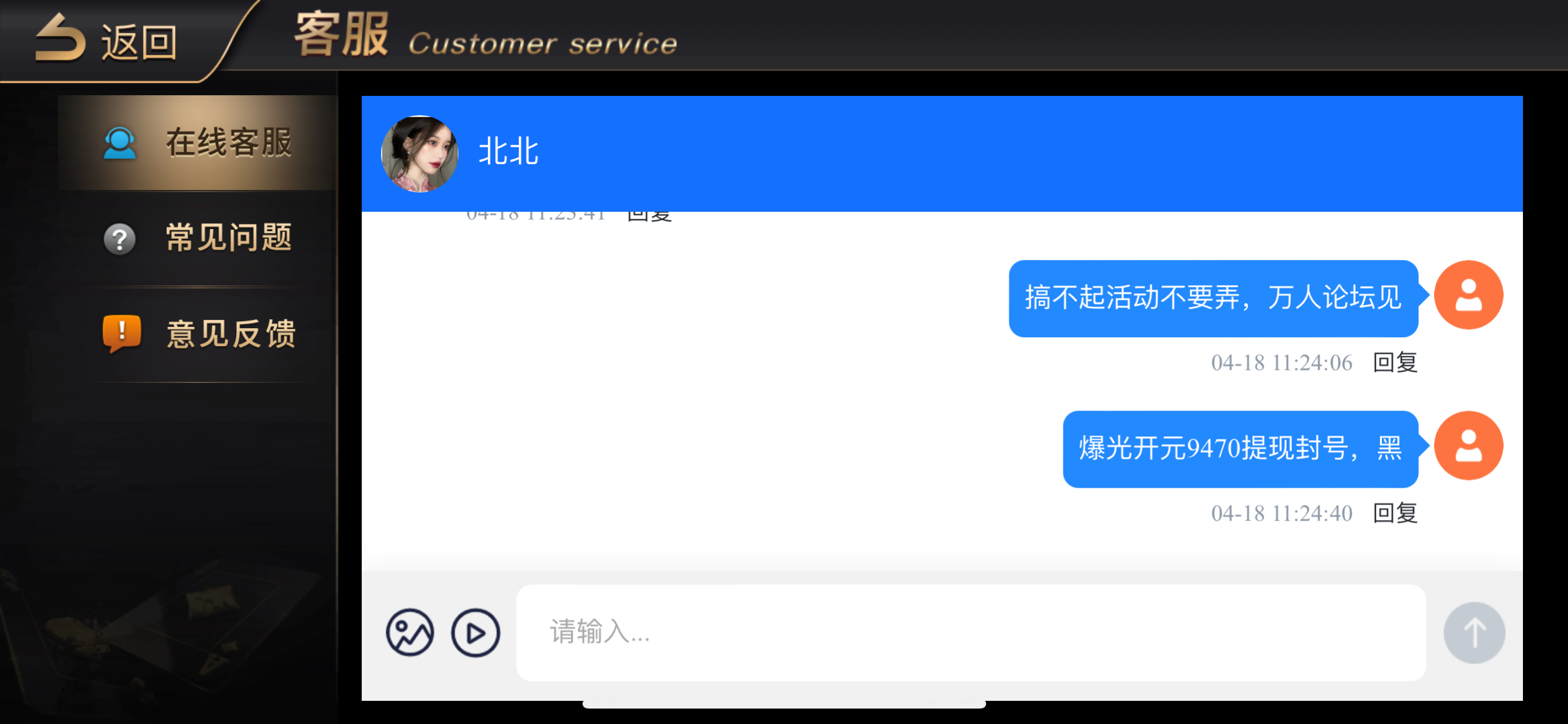Attach an image to the chat

[410, 633]
